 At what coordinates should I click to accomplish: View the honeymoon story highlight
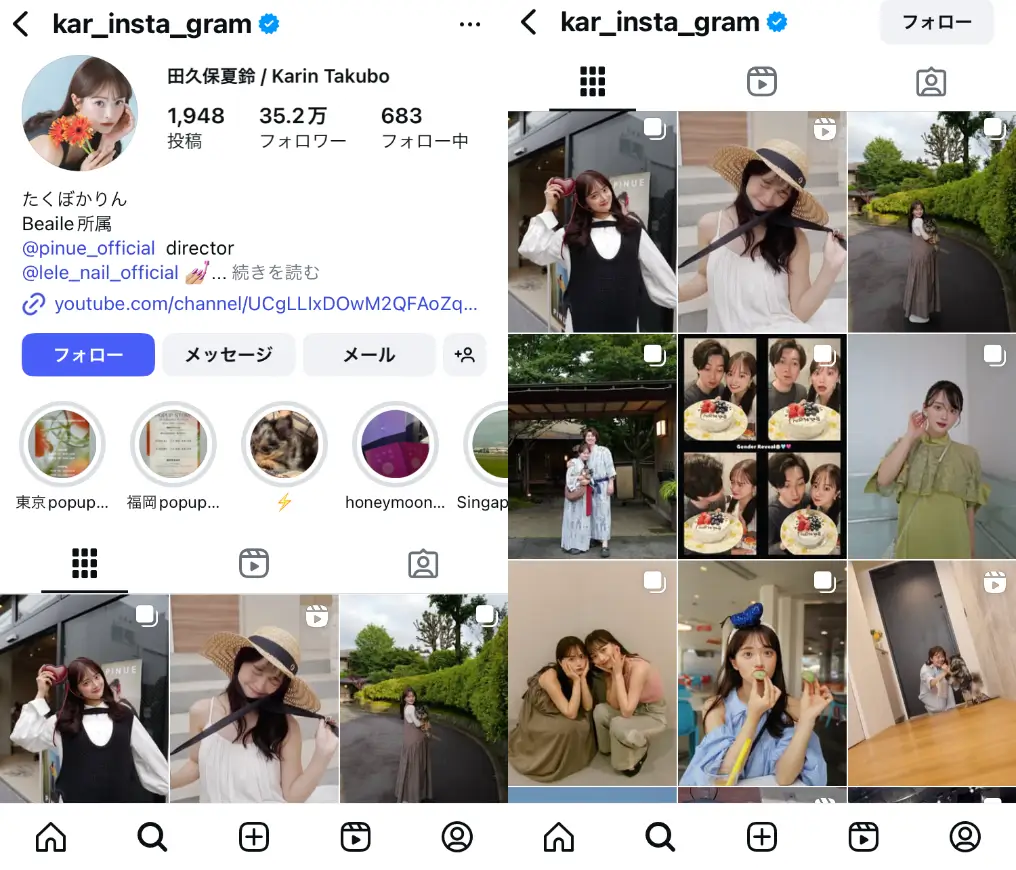395,444
